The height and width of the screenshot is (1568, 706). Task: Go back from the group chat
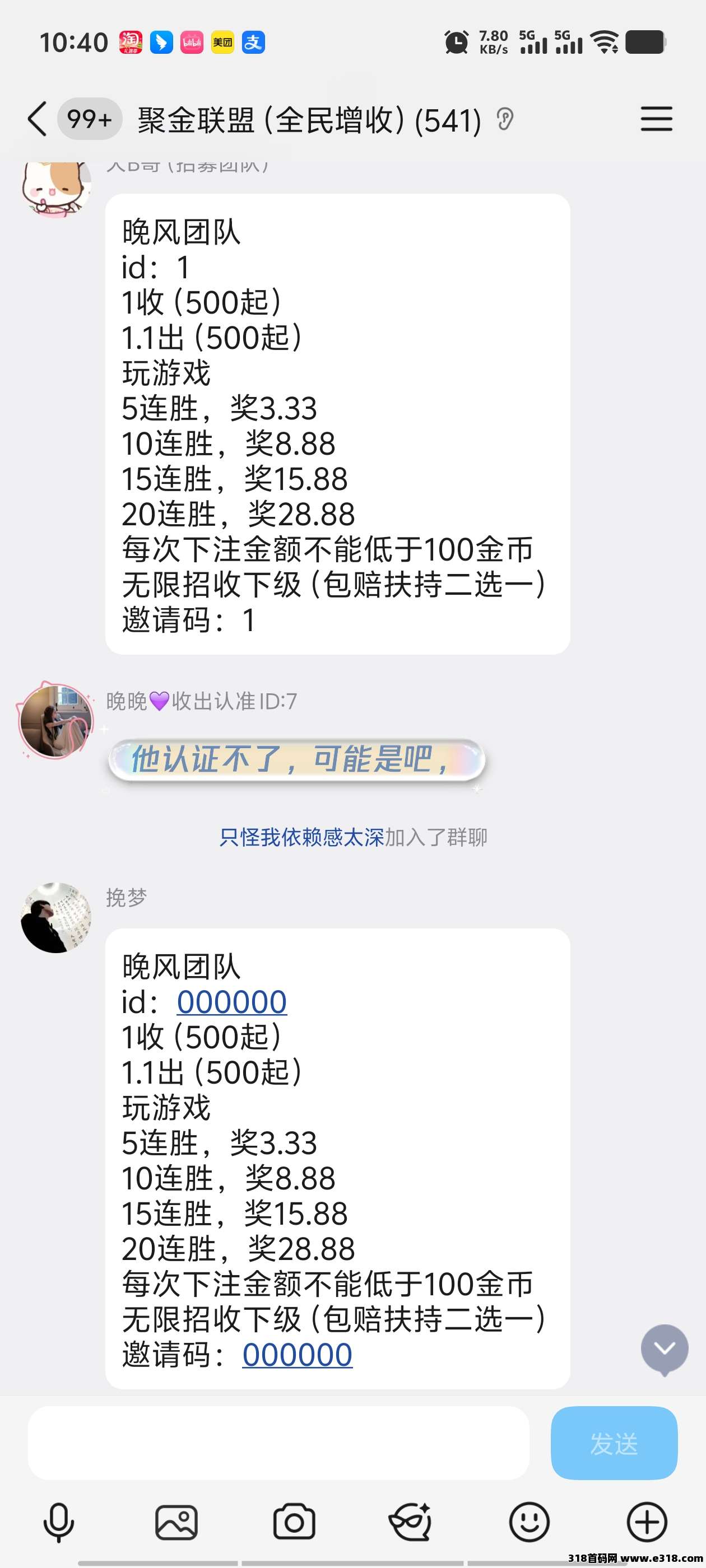click(x=37, y=119)
